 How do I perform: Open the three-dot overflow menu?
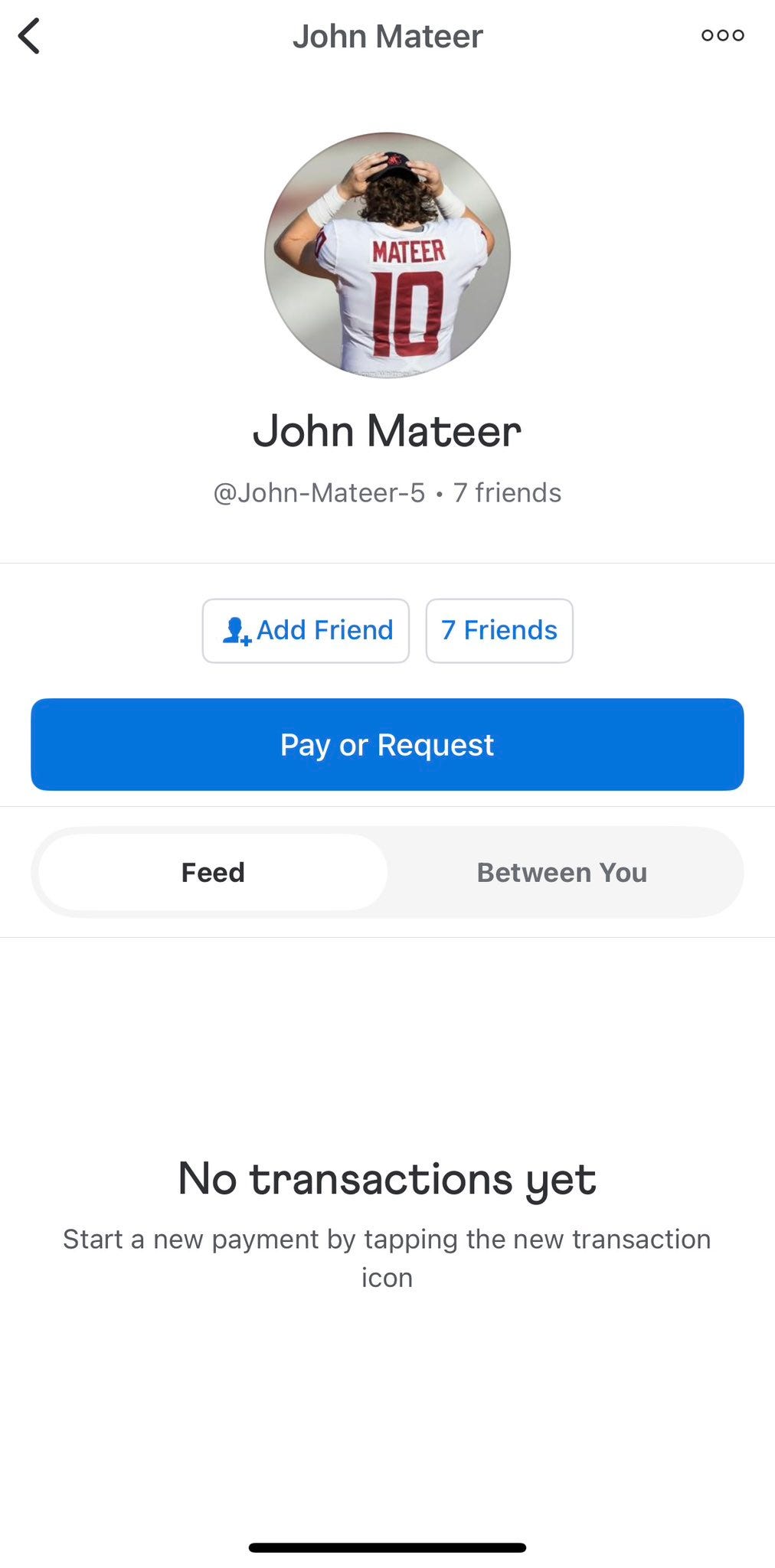(x=722, y=35)
